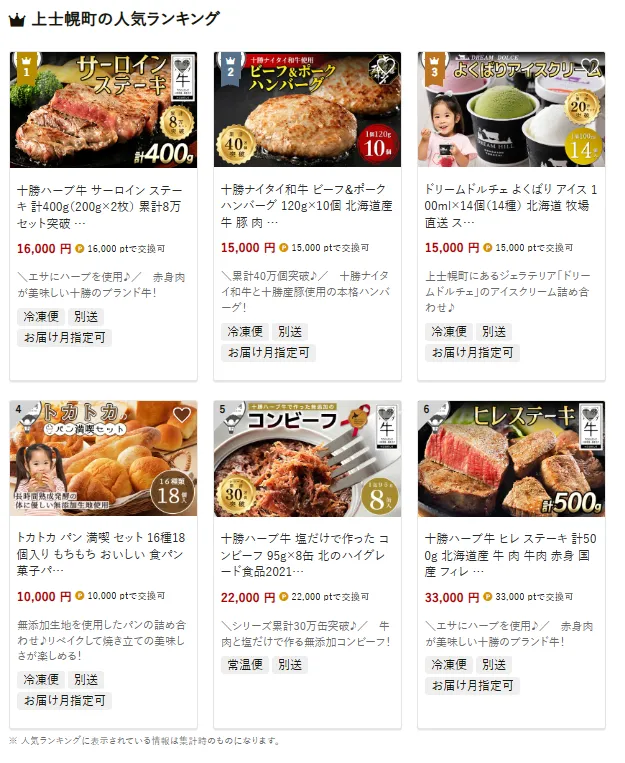Tap the heart on トカトカ パン card
Screen dimensions: 625x763
pyautogui.click(x=181, y=416)
